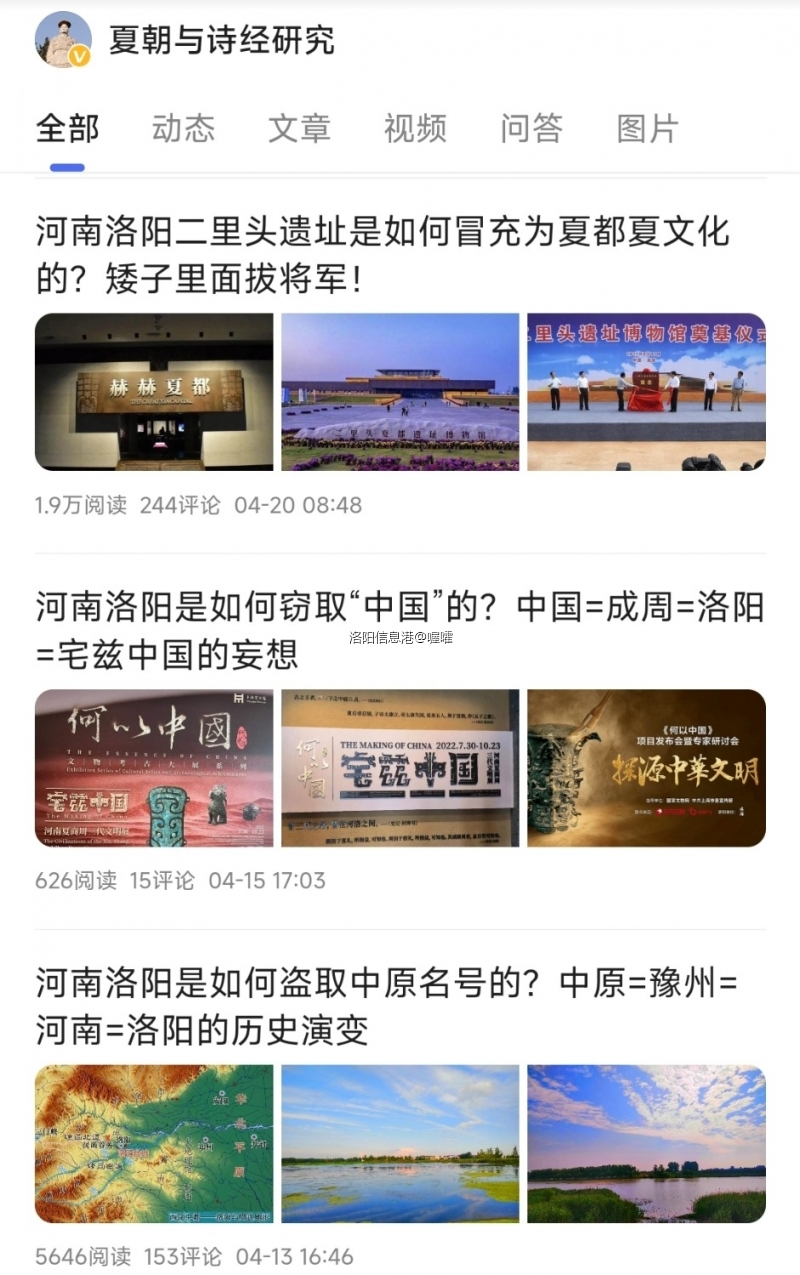View the 博物馆奠基仪式 ceremony thumbnail
The image size is (800, 1275).
coord(645,391)
